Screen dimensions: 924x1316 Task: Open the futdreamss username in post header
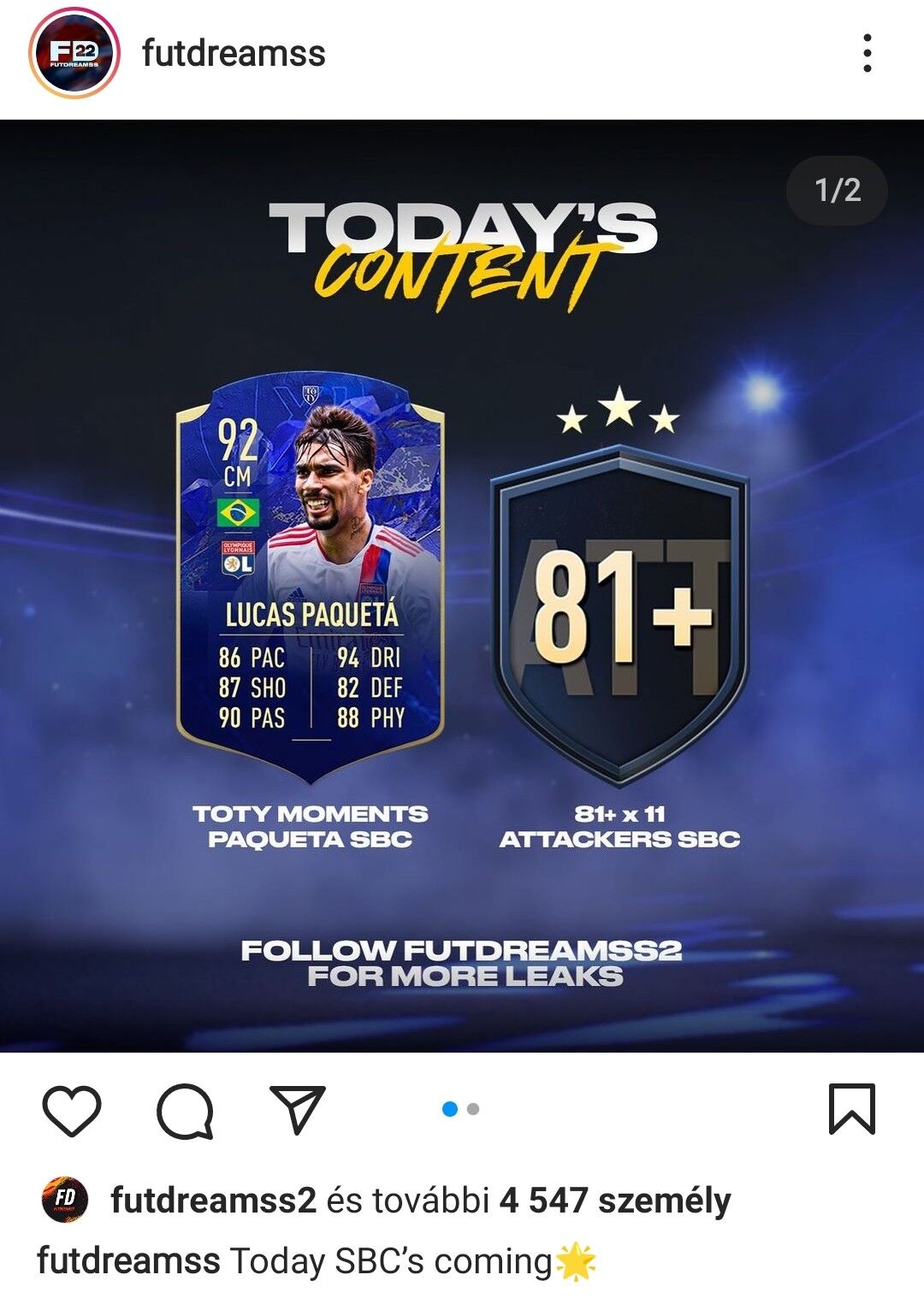234,54
